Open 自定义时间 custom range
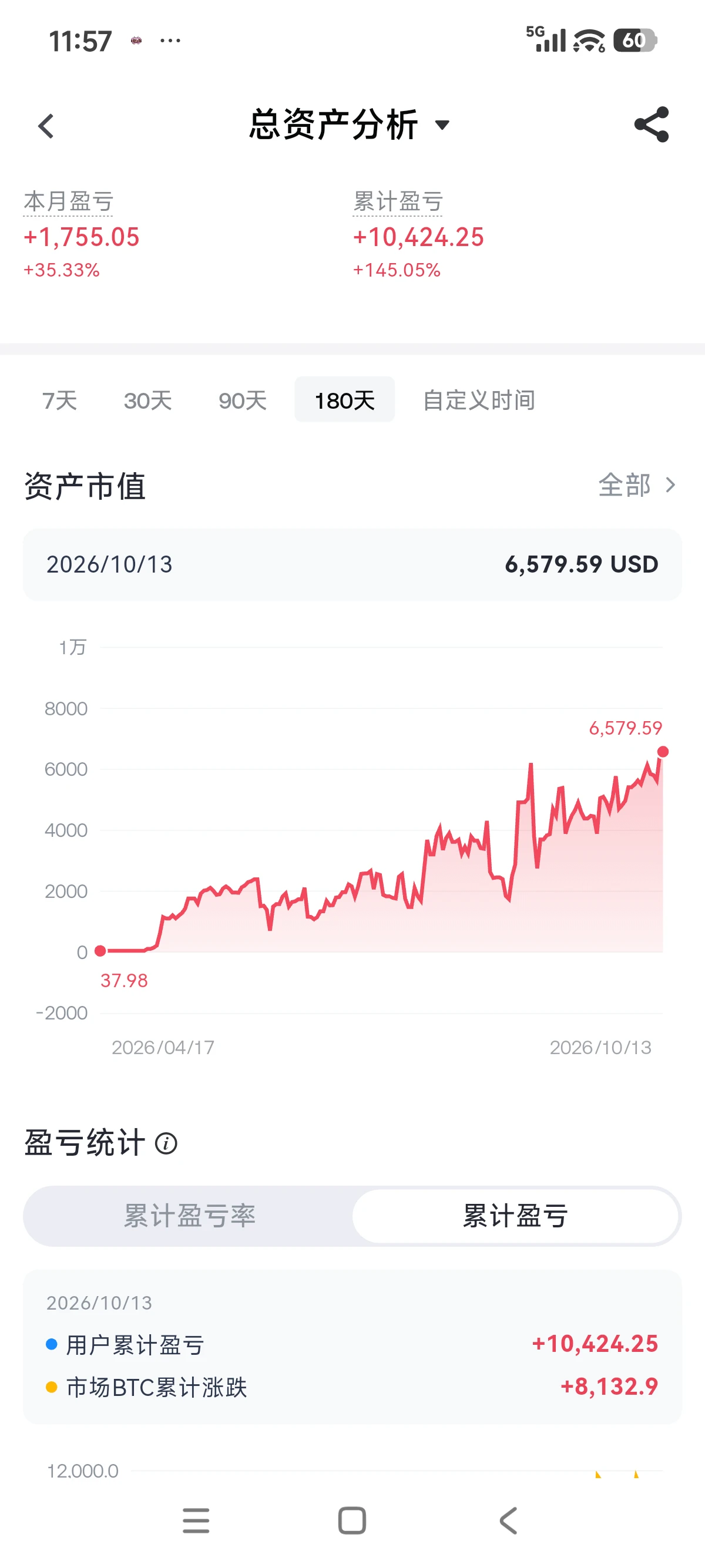 [479, 400]
